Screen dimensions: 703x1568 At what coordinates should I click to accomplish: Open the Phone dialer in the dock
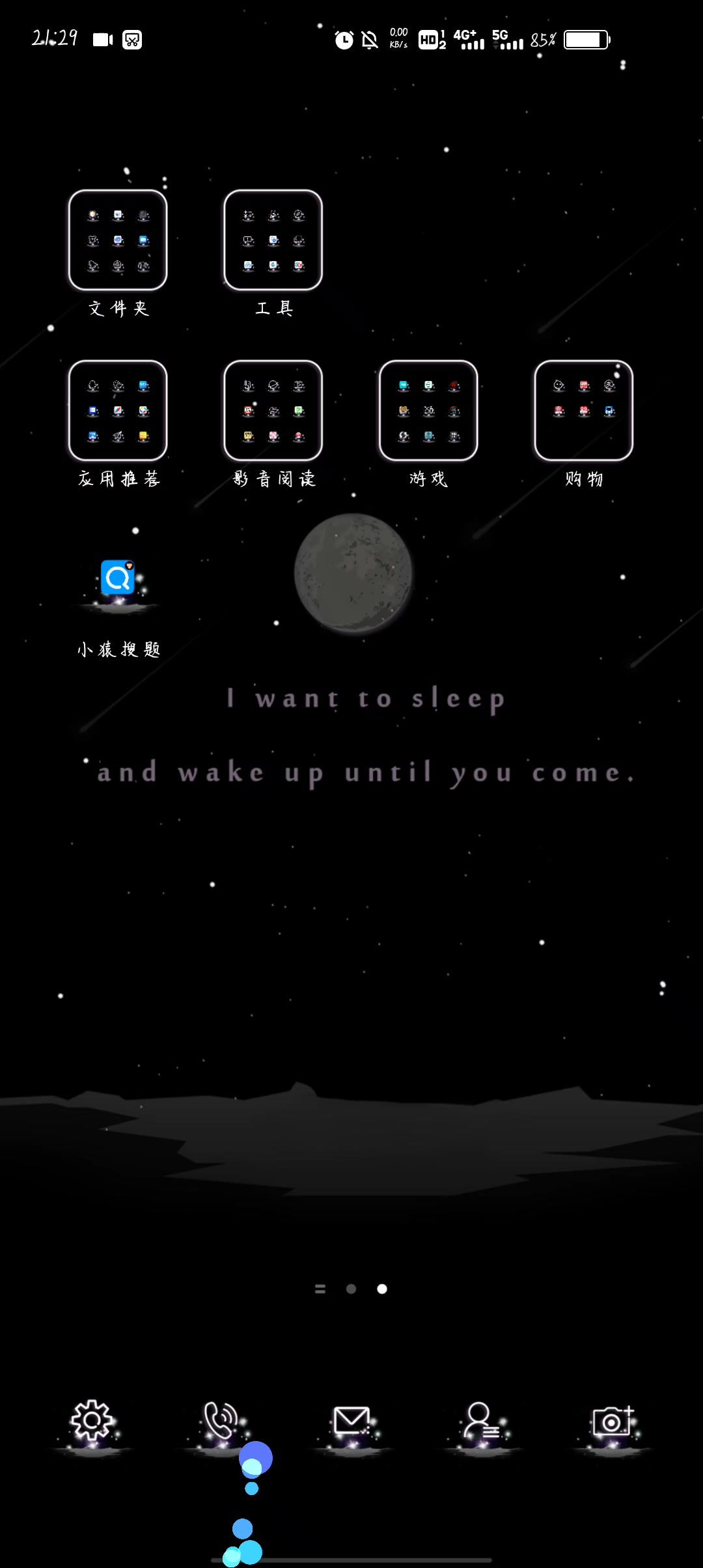click(x=221, y=1421)
